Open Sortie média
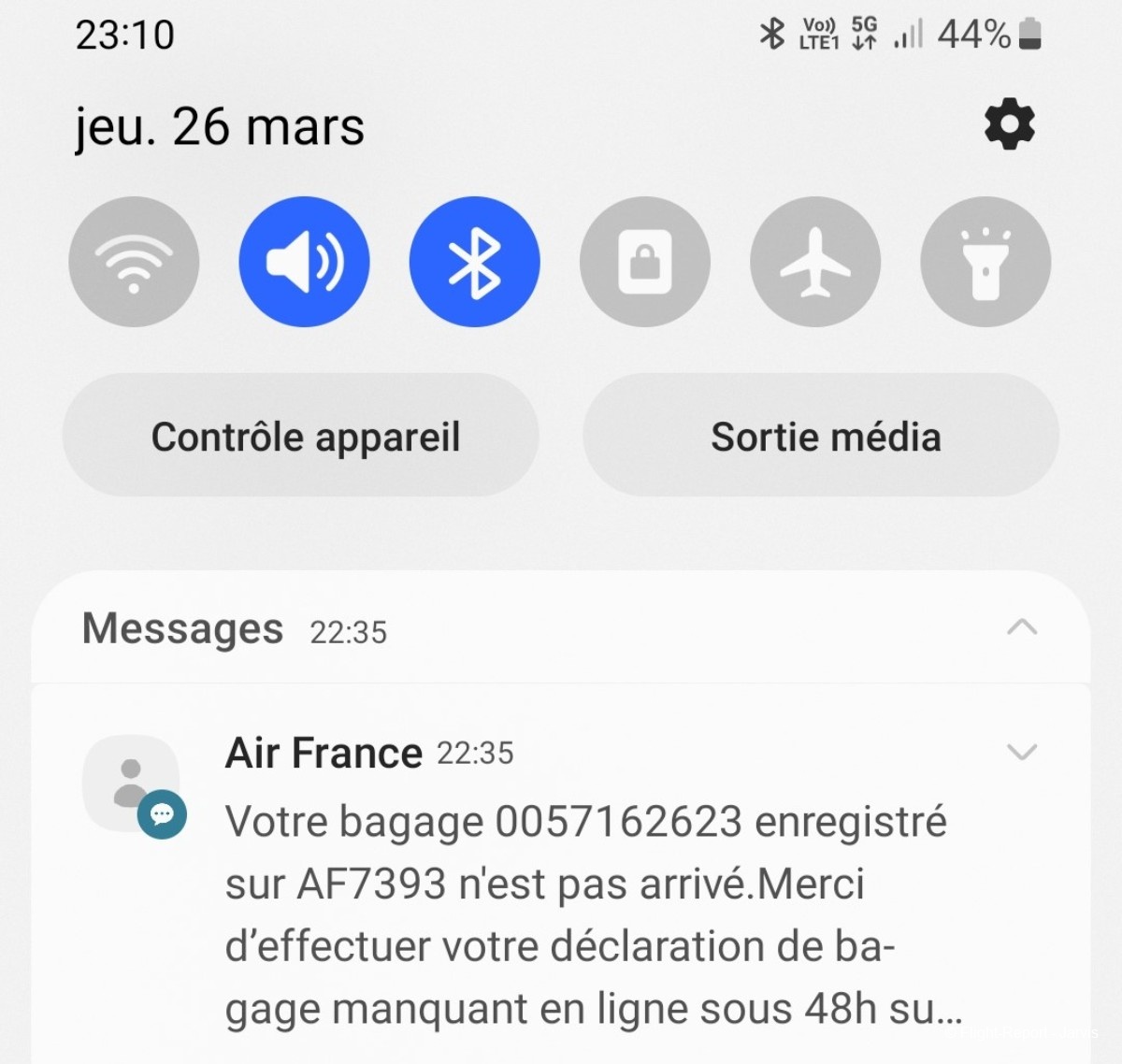1122x1064 pixels. click(821, 436)
